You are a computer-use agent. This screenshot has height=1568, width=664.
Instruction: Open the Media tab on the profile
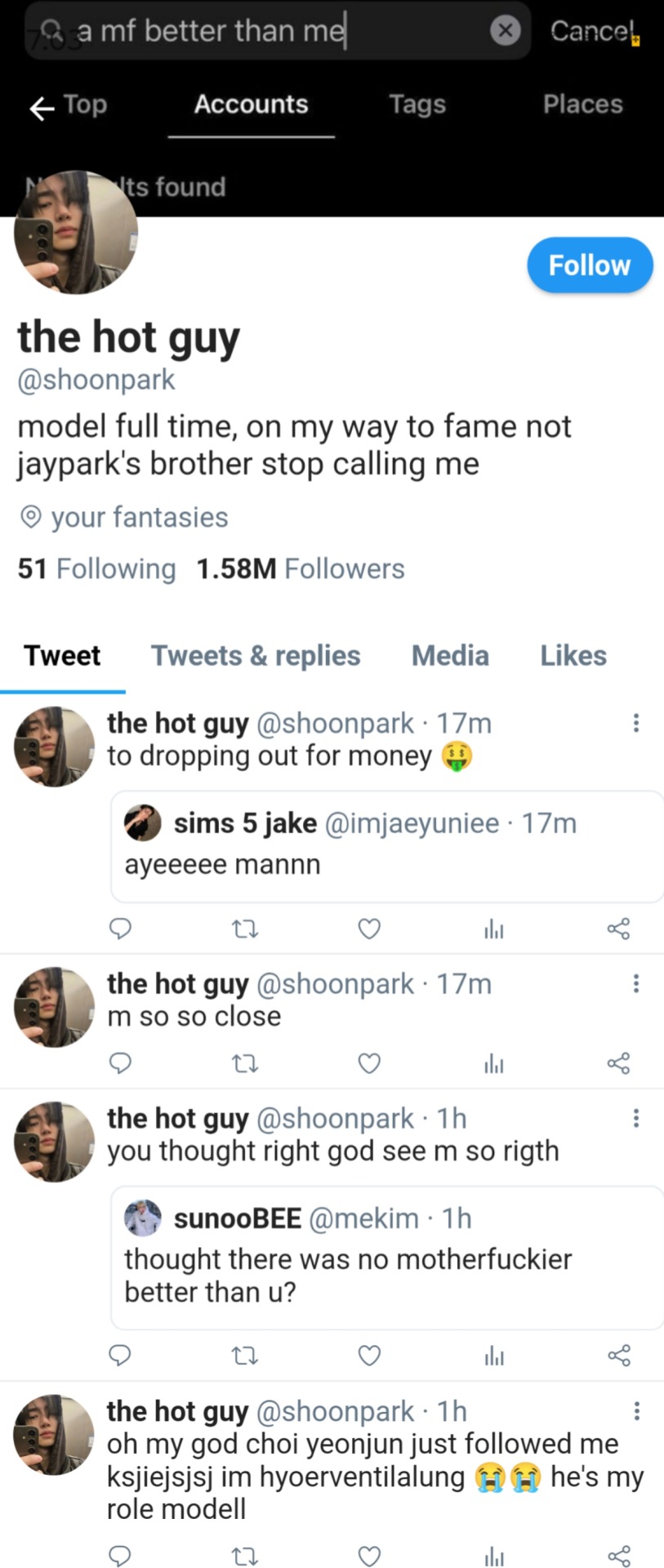[x=450, y=656]
